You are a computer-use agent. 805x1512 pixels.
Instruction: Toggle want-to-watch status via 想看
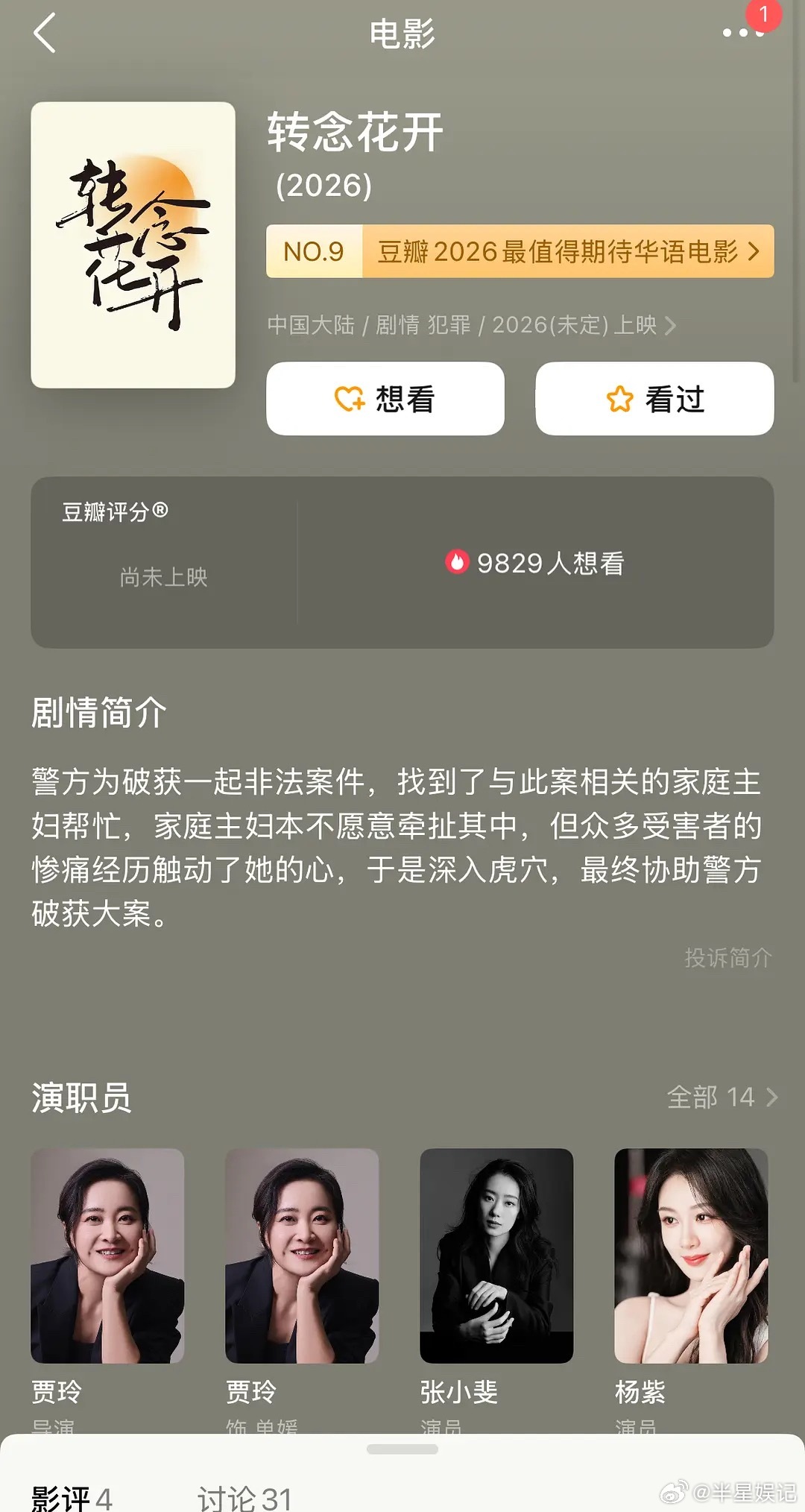[x=387, y=398]
